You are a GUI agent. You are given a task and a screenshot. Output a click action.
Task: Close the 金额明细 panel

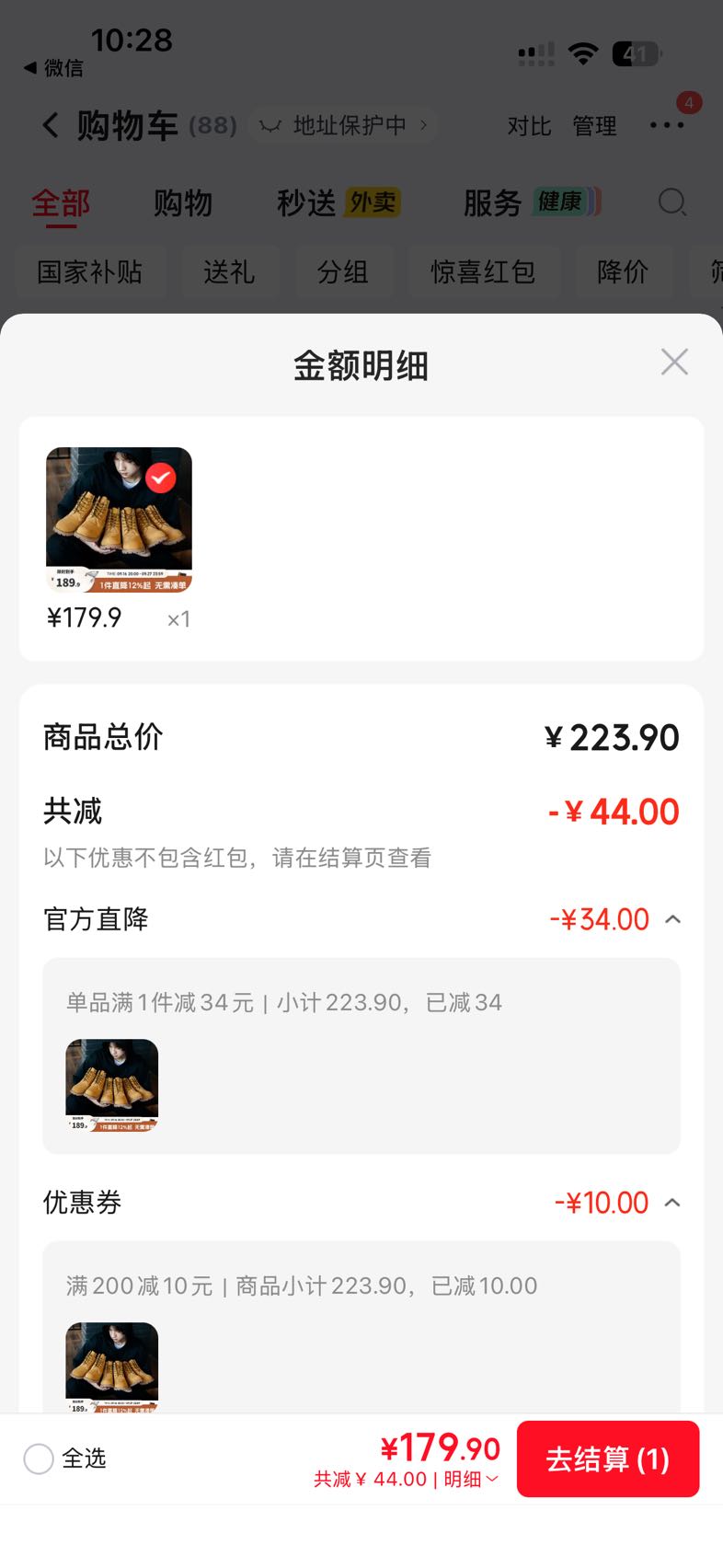coord(674,363)
